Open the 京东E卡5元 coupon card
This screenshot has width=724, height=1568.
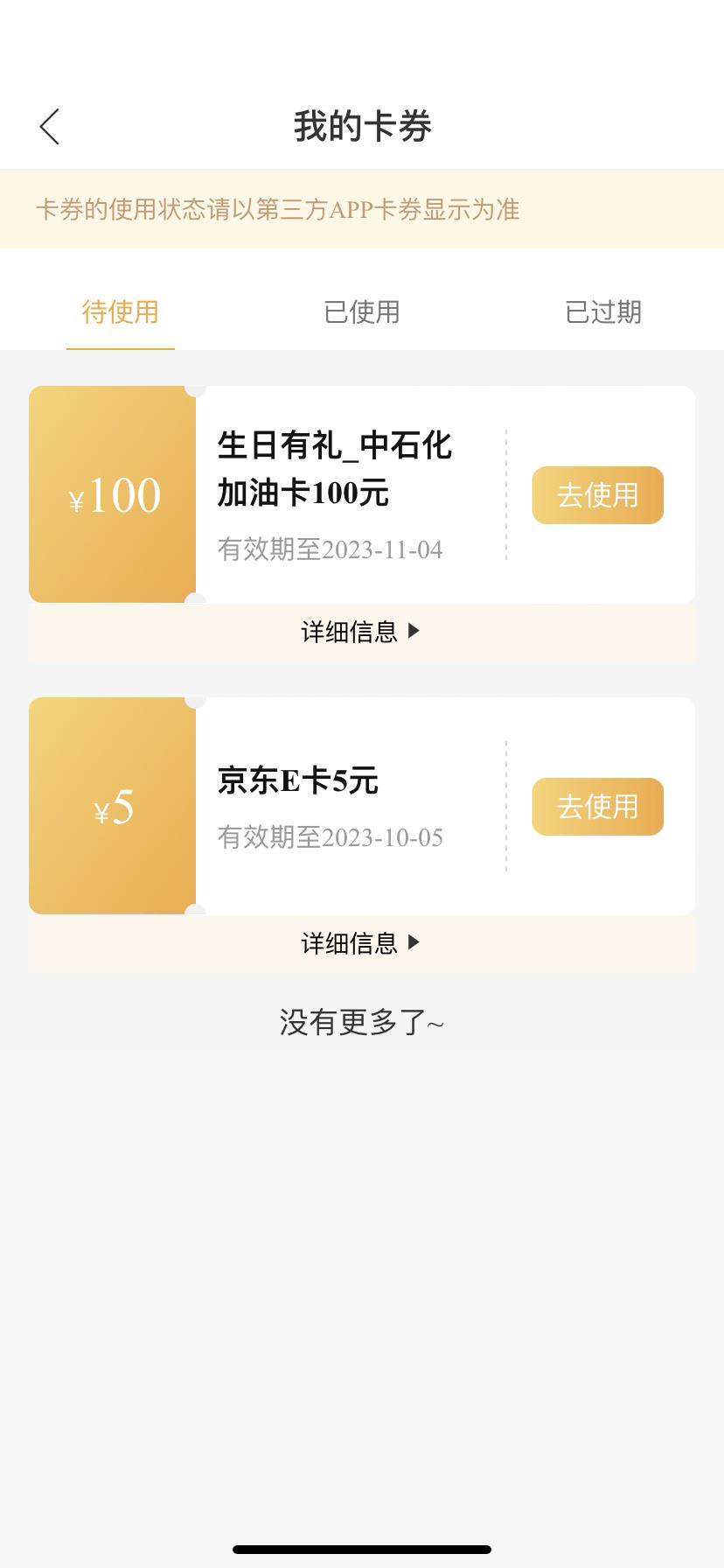click(x=362, y=806)
